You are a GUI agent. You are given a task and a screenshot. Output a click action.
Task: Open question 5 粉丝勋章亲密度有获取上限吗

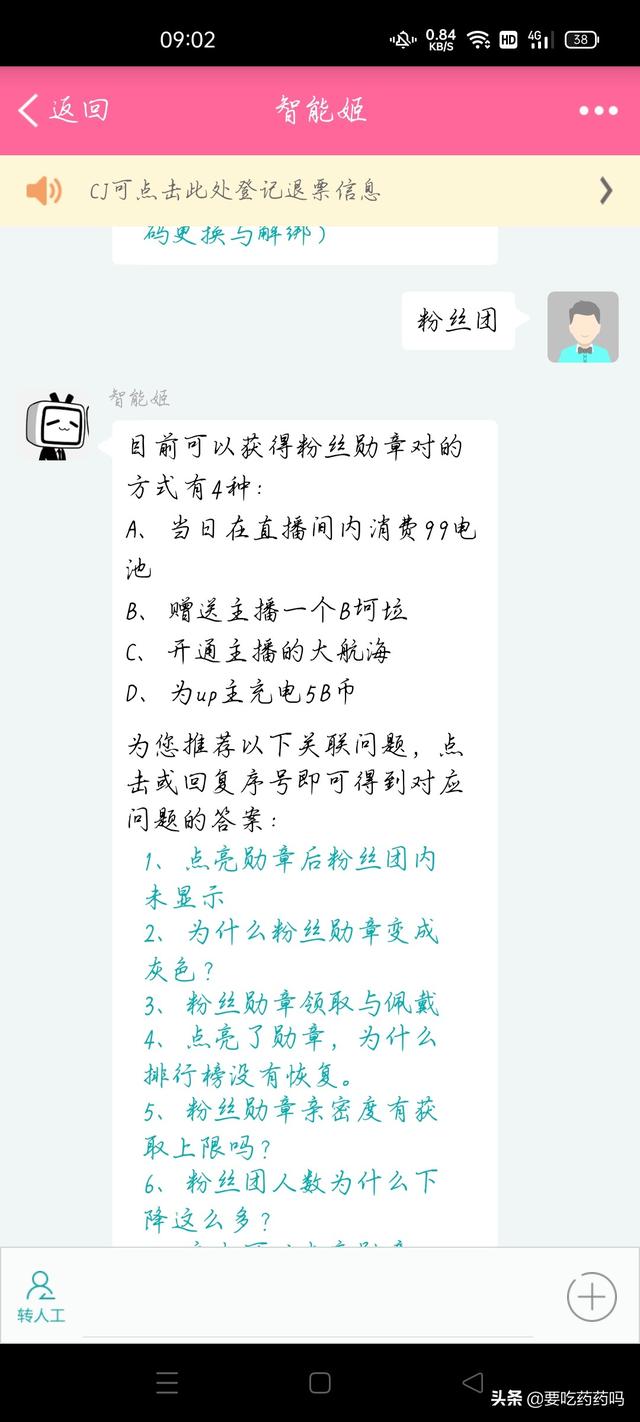pos(291,1129)
